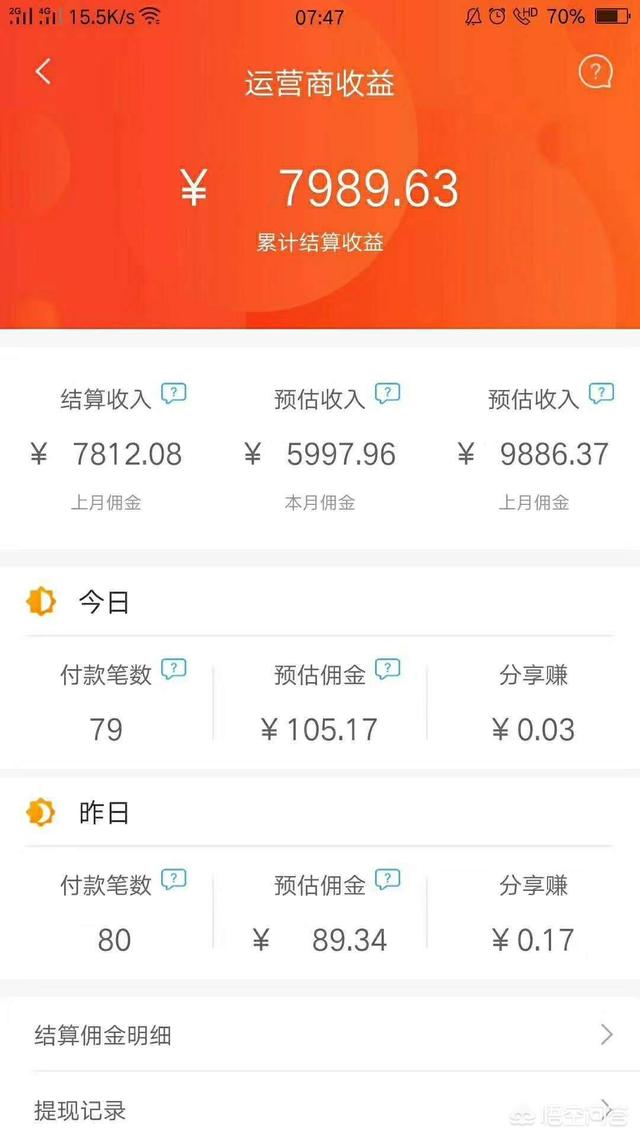The width and height of the screenshot is (640, 1138).
Task: Open hint next to today's 预估佣金
Action: (x=388, y=669)
